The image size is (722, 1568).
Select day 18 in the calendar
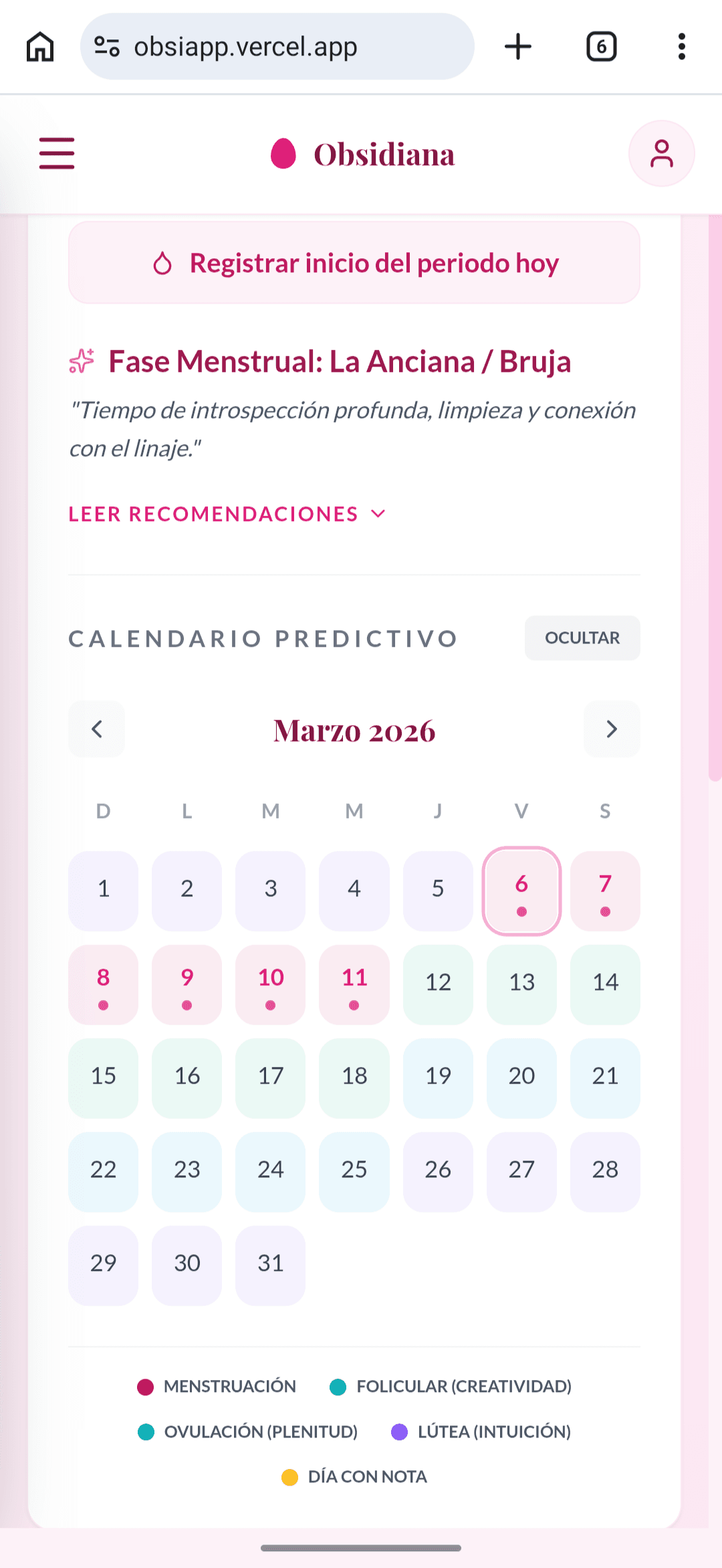(354, 1077)
